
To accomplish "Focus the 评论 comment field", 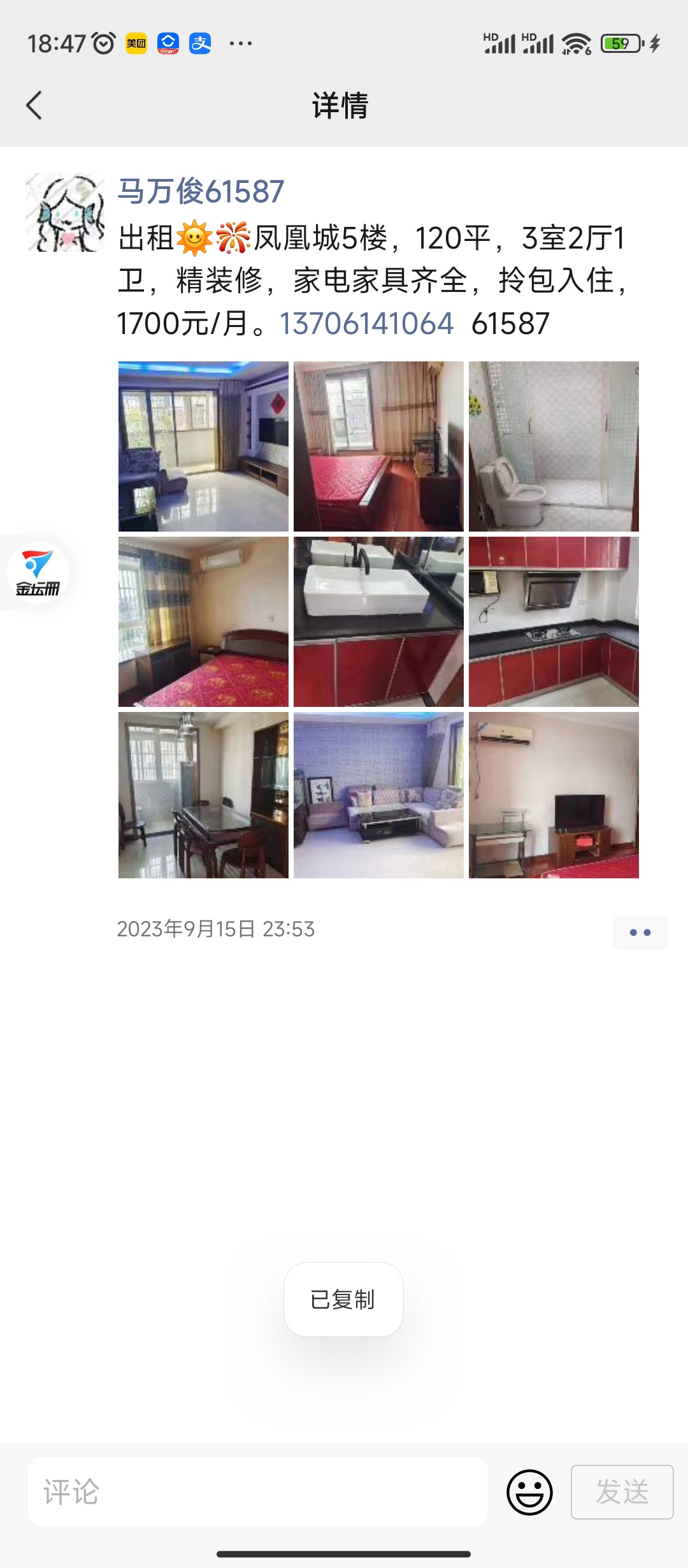I will [258, 1492].
